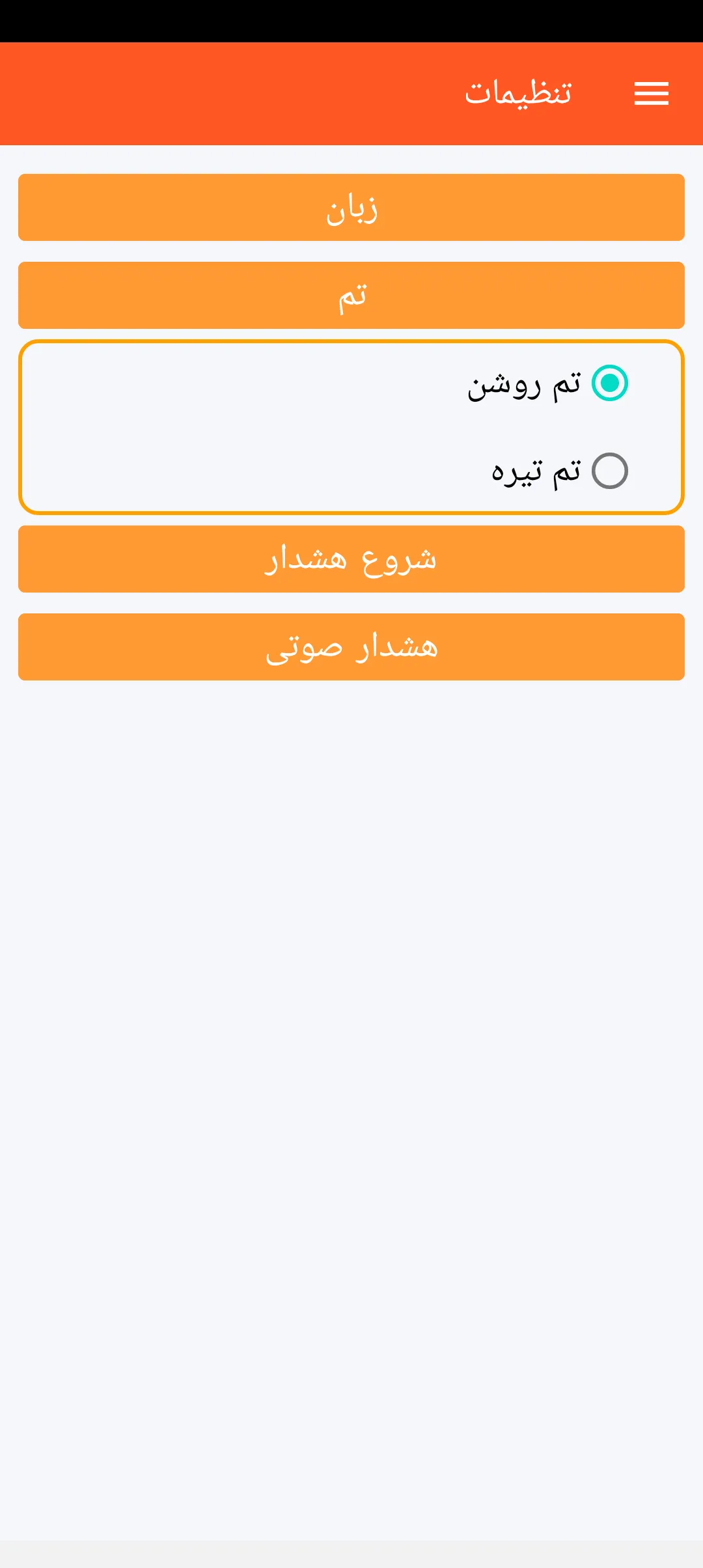Select the تم روشن (light theme) option

(609, 384)
